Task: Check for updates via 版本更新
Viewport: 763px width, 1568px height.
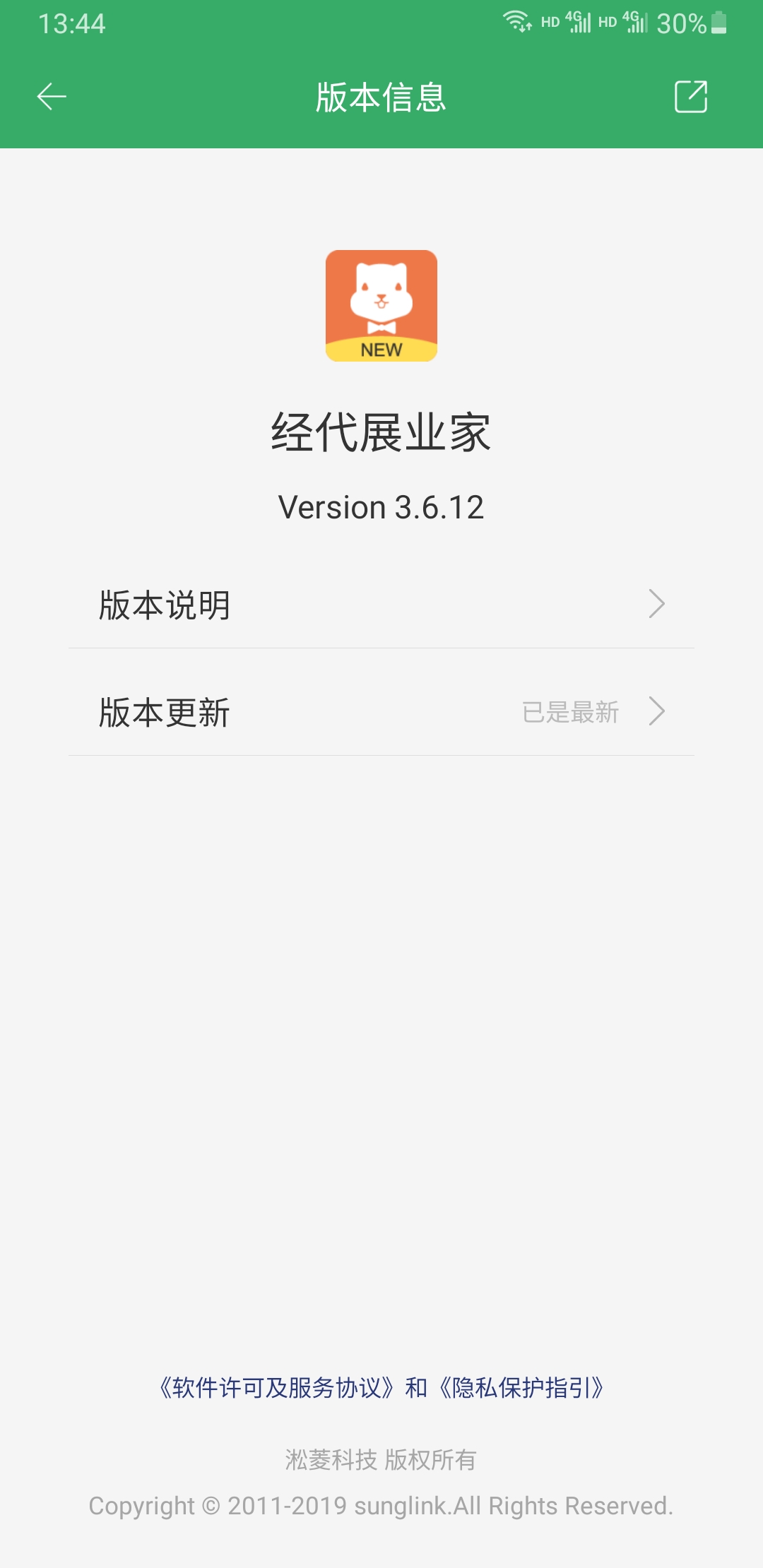Action: pos(381,712)
